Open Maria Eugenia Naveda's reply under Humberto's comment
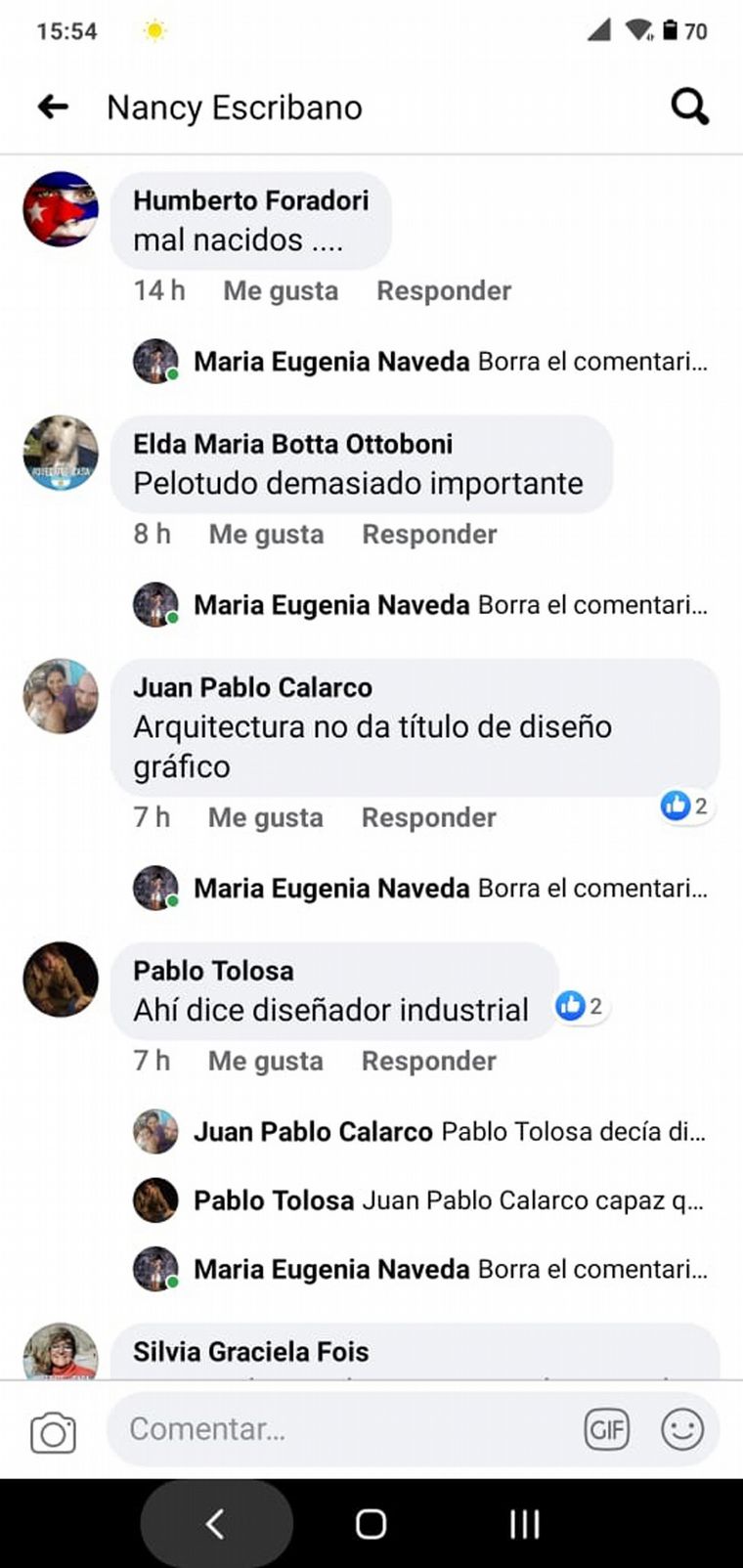743x1568 pixels. point(450,362)
